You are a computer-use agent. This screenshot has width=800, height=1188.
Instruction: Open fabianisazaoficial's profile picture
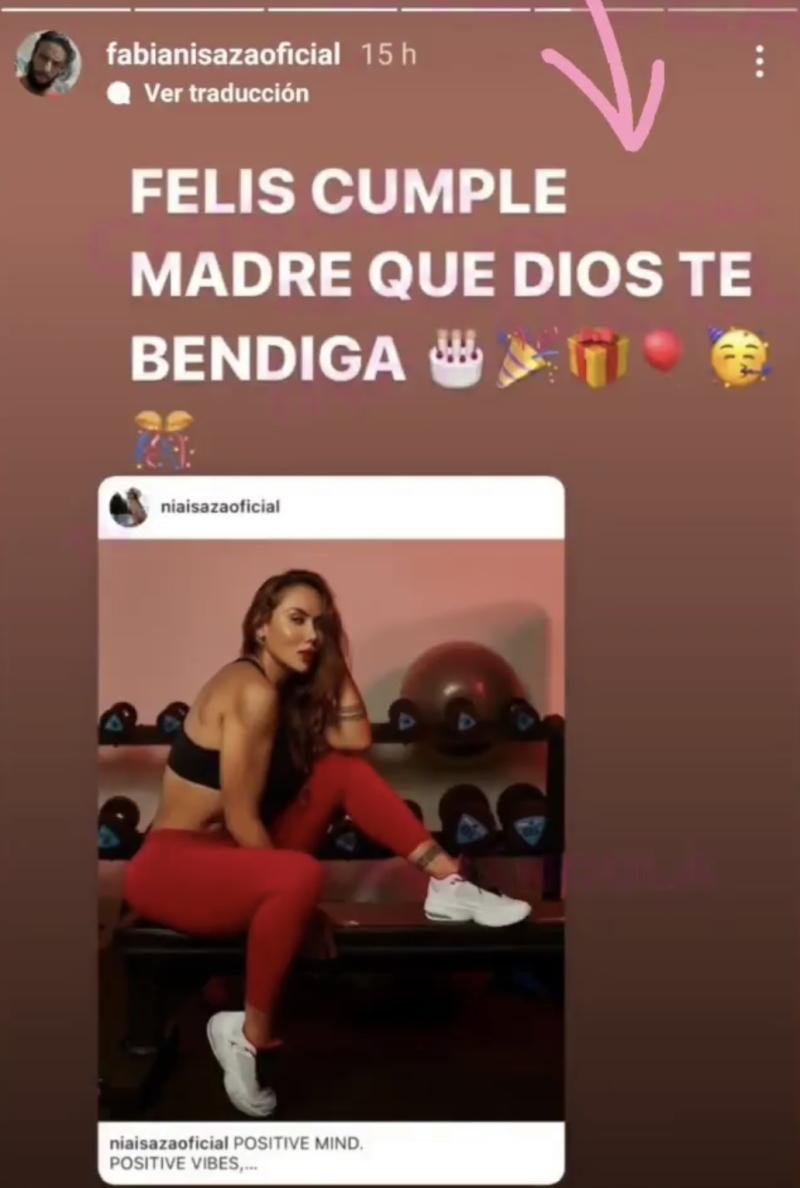point(49,60)
